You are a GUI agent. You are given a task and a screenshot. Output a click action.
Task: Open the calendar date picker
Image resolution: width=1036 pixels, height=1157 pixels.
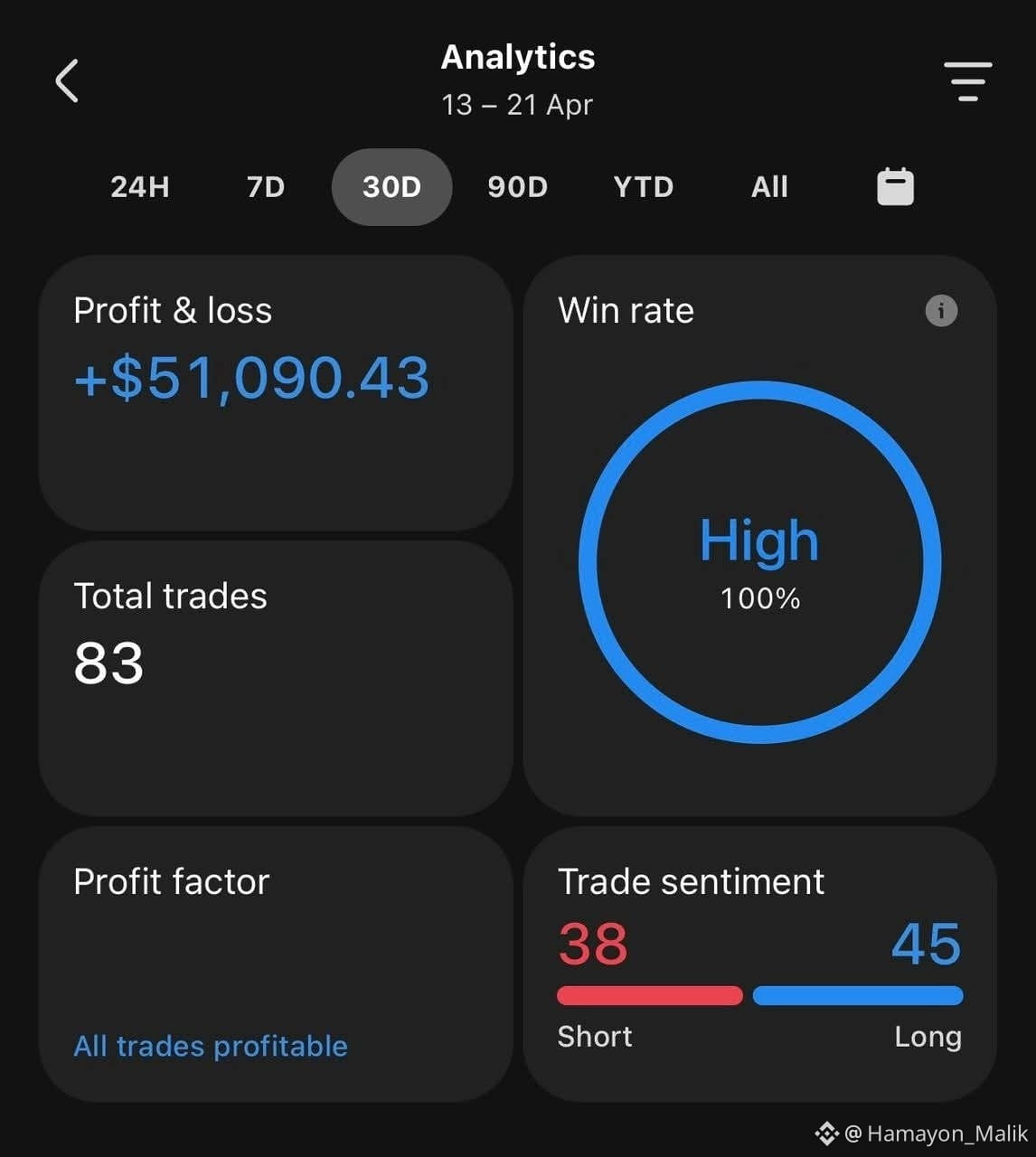click(x=895, y=187)
